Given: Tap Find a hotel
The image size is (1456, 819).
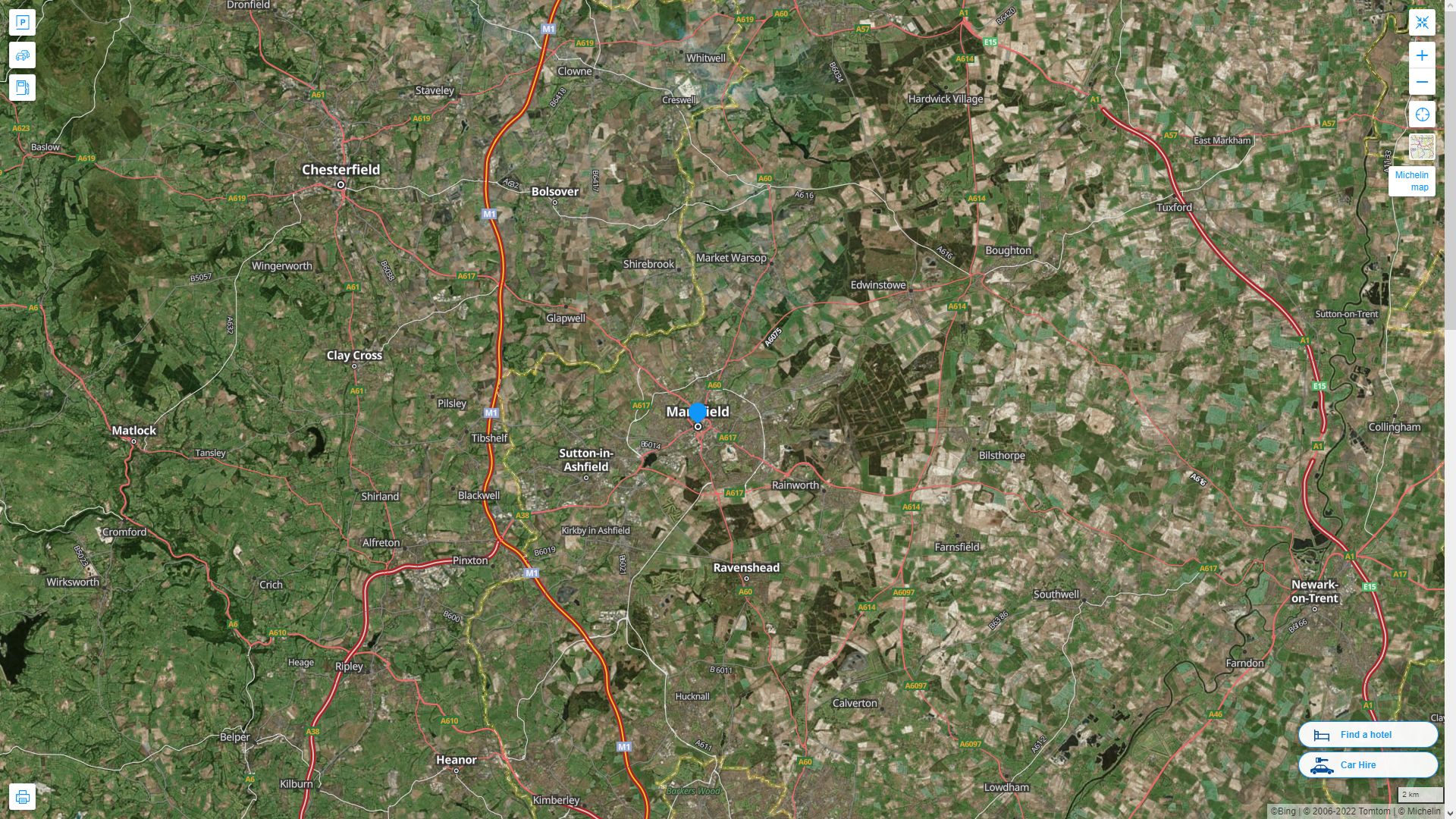Looking at the screenshot, I should [1367, 735].
